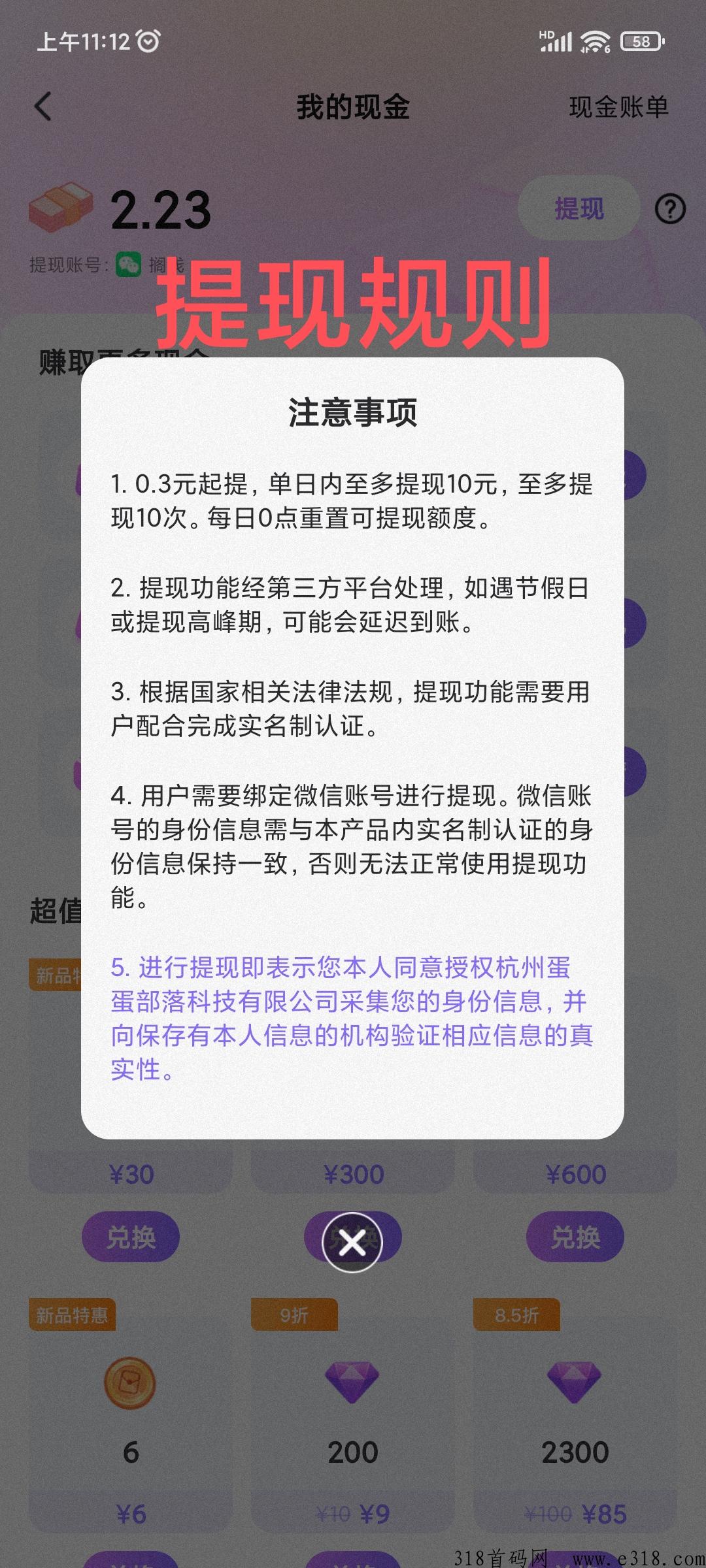Open the help question mark icon
The width and height of the screenshot is (706, 1568).
pos(670,209)
